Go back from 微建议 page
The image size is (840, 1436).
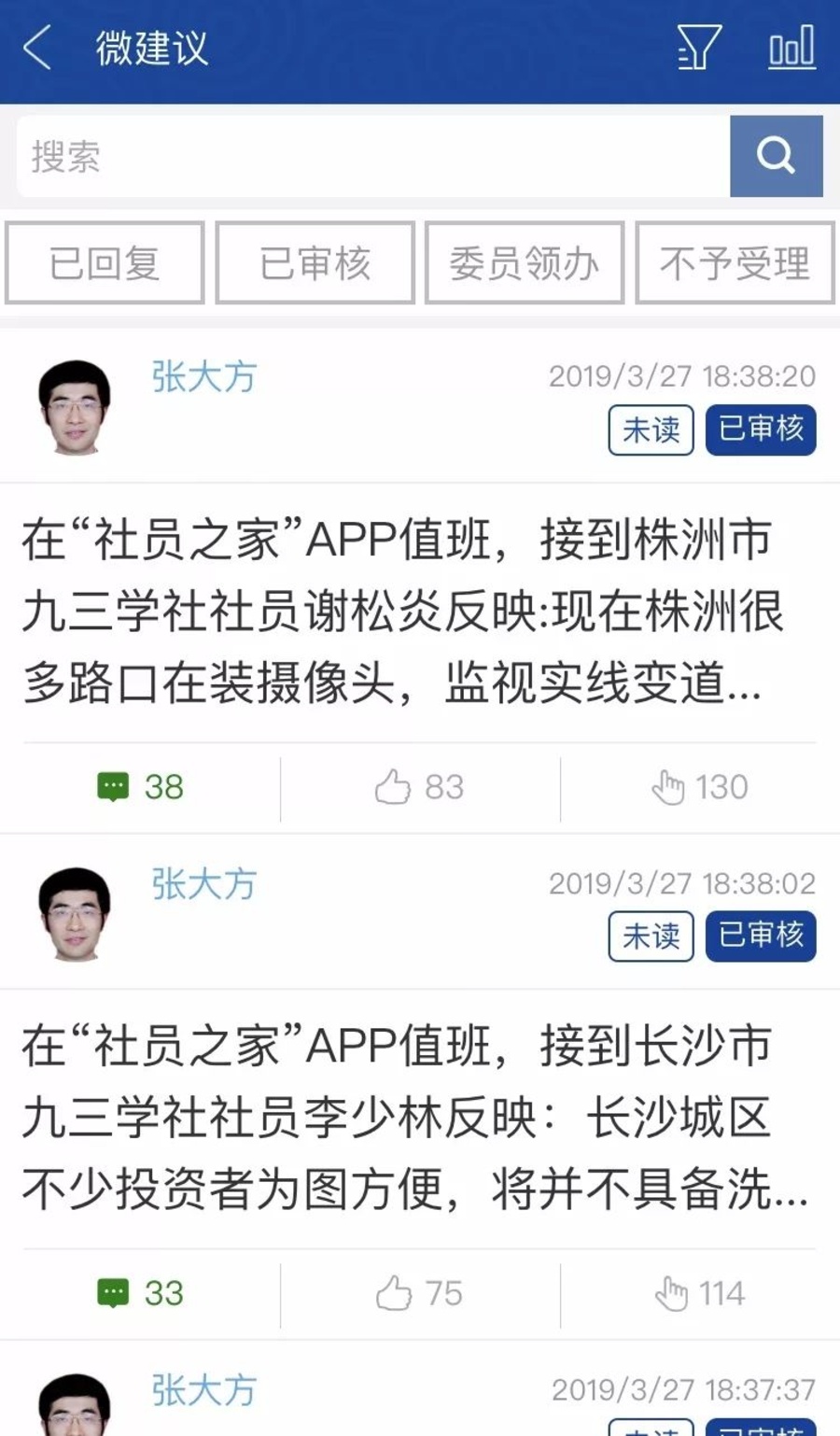[37, 49]
